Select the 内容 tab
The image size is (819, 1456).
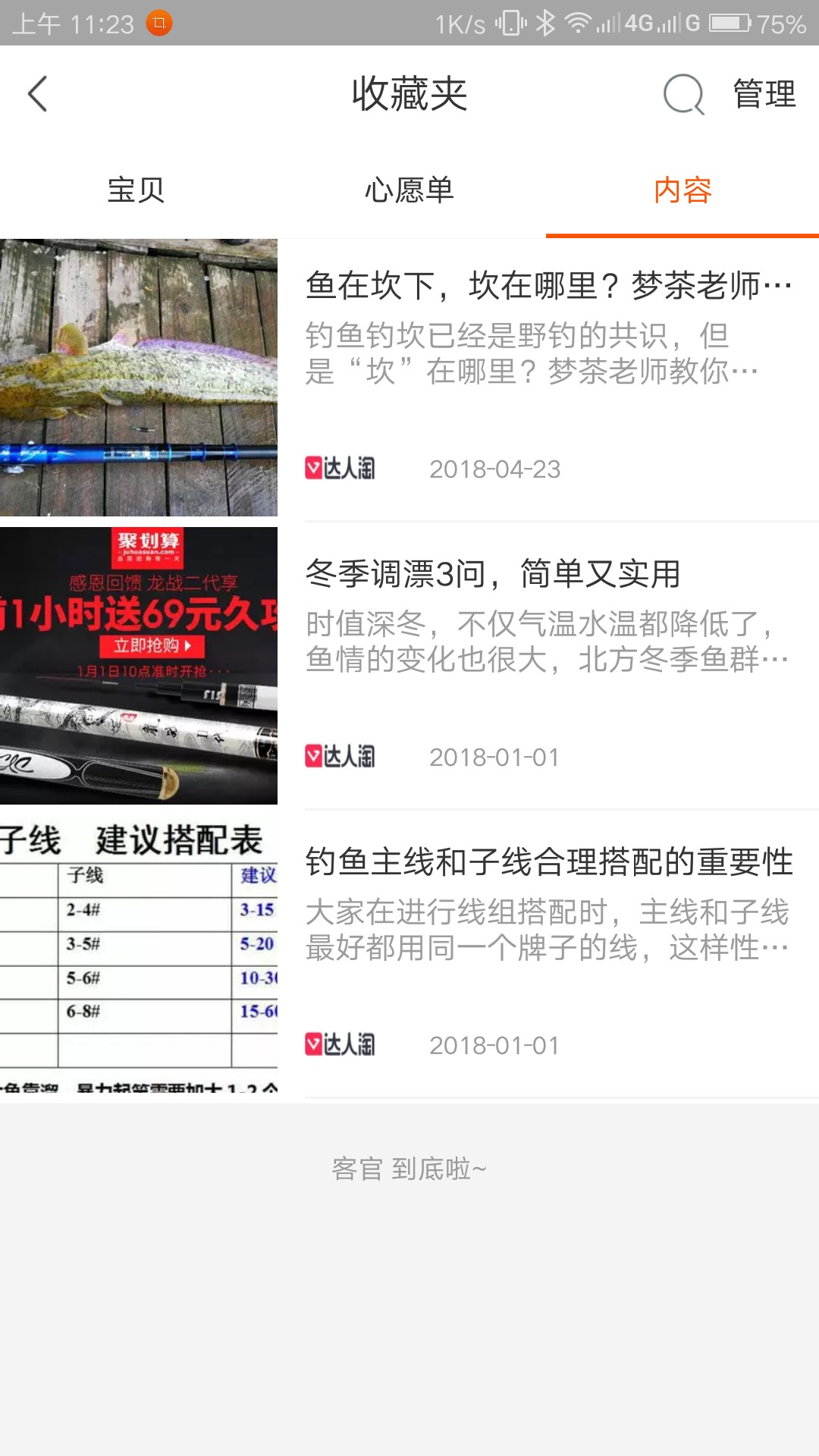pos(682,190)
